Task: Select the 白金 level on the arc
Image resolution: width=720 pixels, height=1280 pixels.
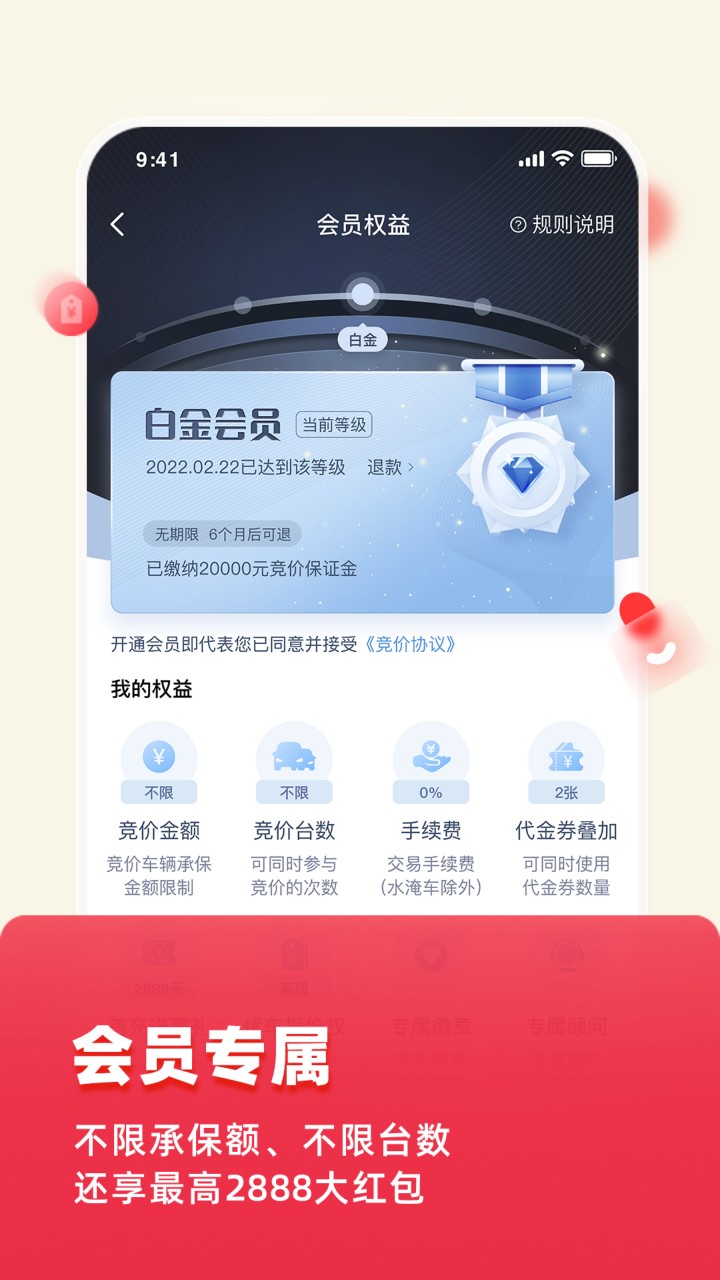Action: (x=363, y=340)
